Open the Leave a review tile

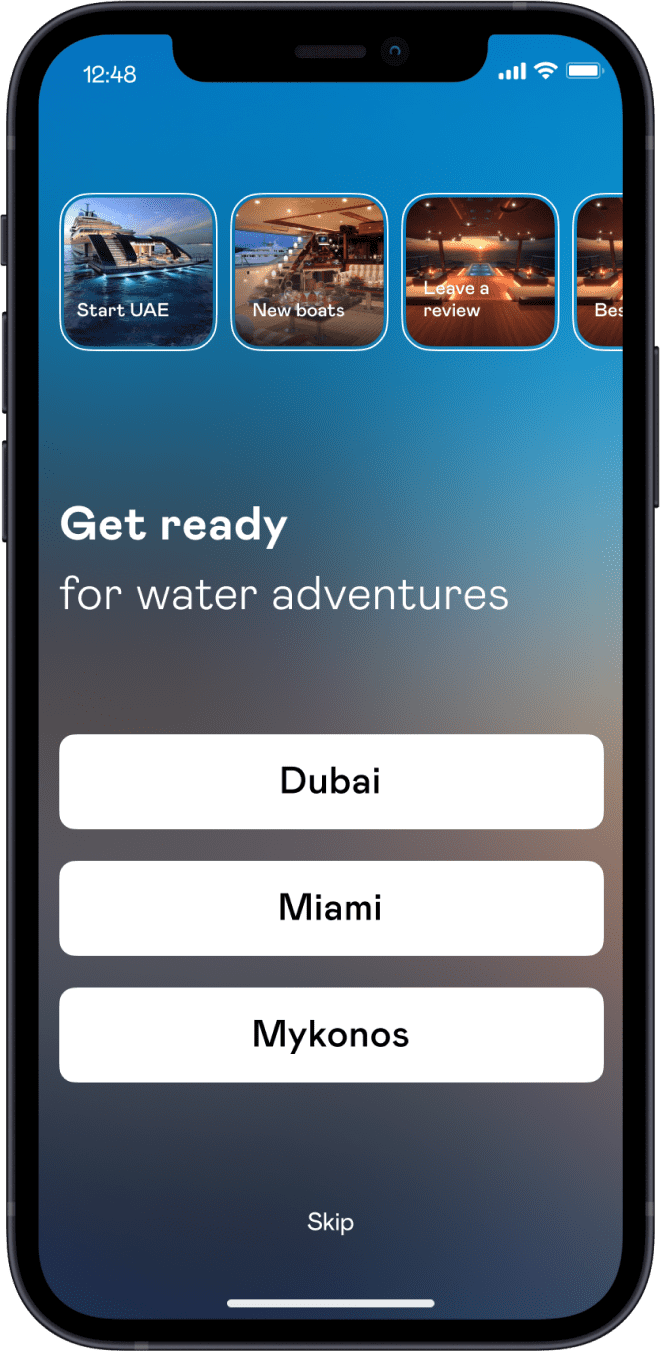[x=479, y=271]
